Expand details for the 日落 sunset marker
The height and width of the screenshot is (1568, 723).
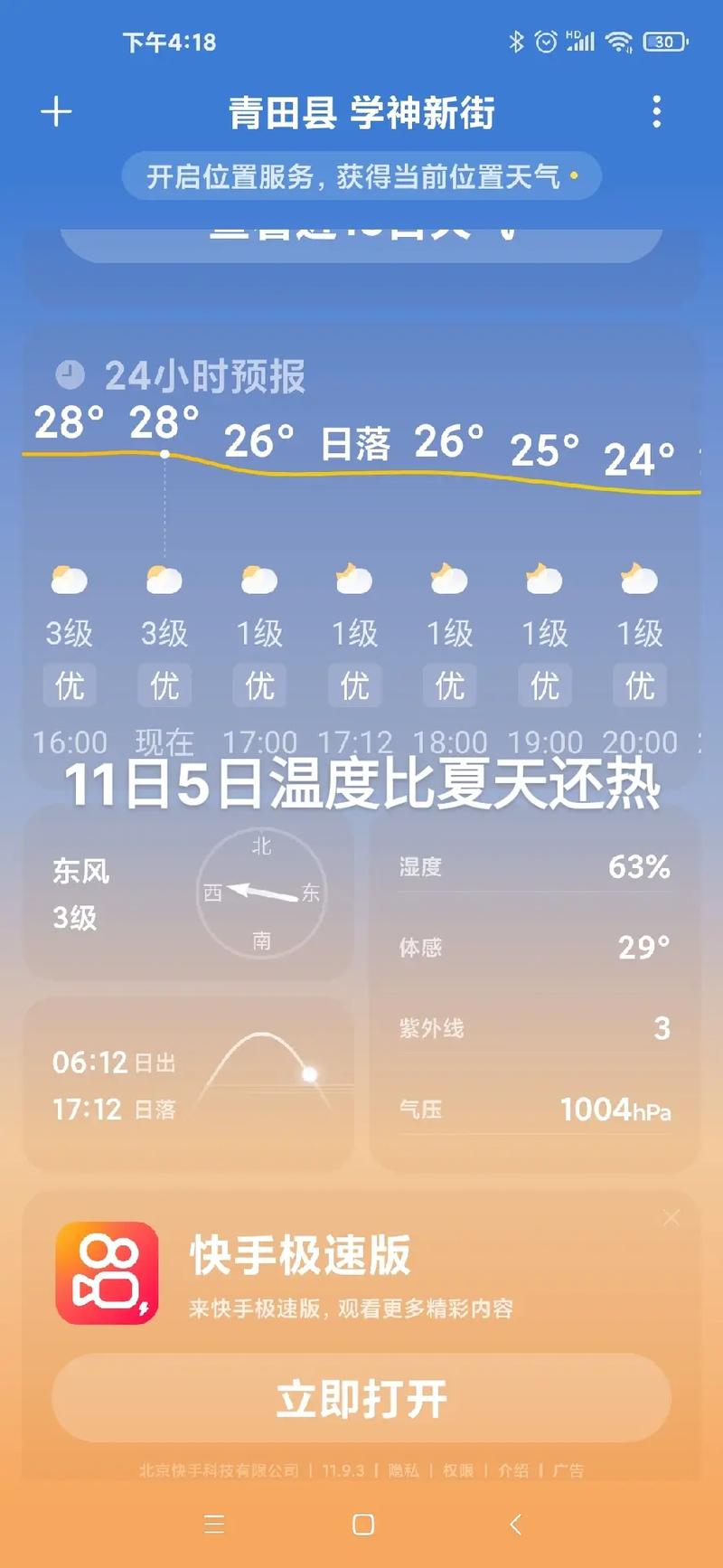pyautogui.click(x=359, y=443)
